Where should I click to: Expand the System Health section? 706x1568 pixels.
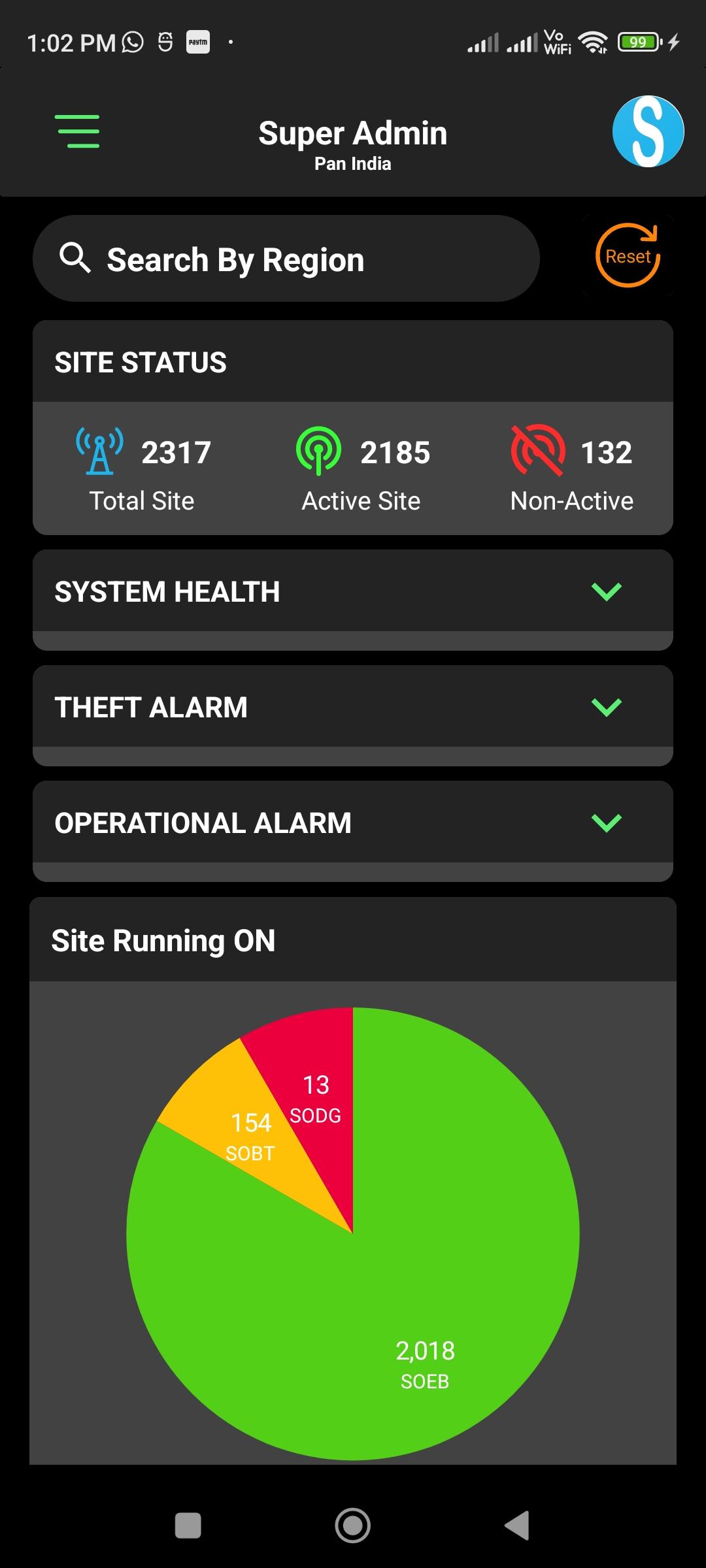(353, 591)
